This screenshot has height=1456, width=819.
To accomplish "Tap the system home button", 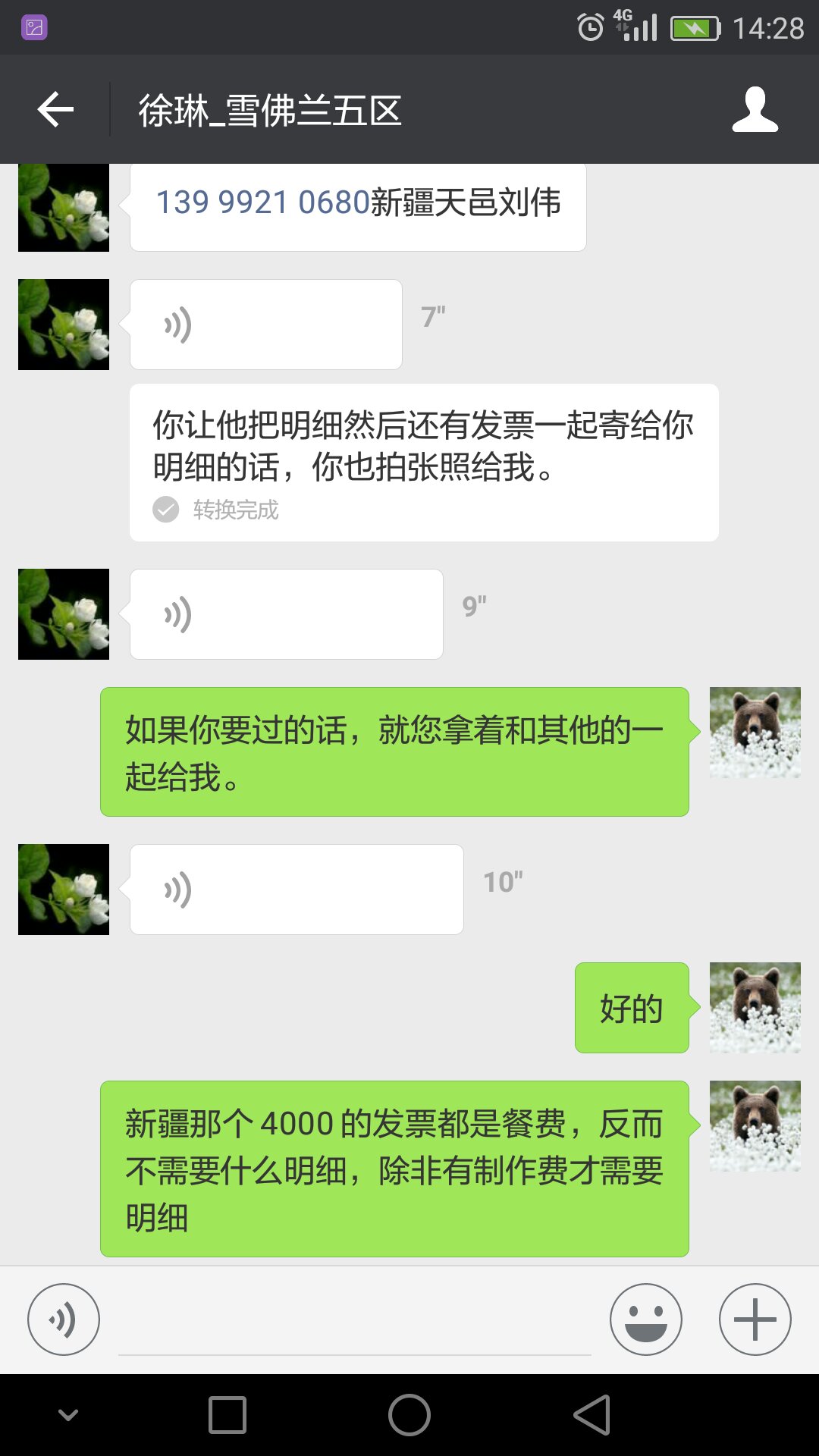I will (x=409, y=1415).
